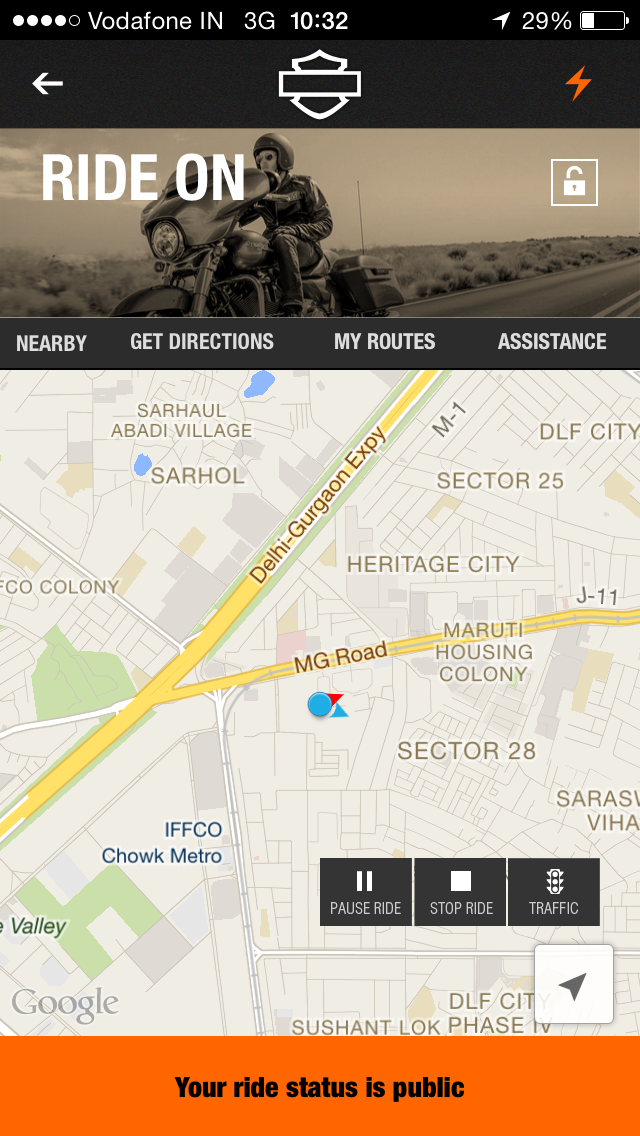Open the Assistance tab
This screenshot has width=640, height=1136.
pyautogui.click(x=552, y=341)
